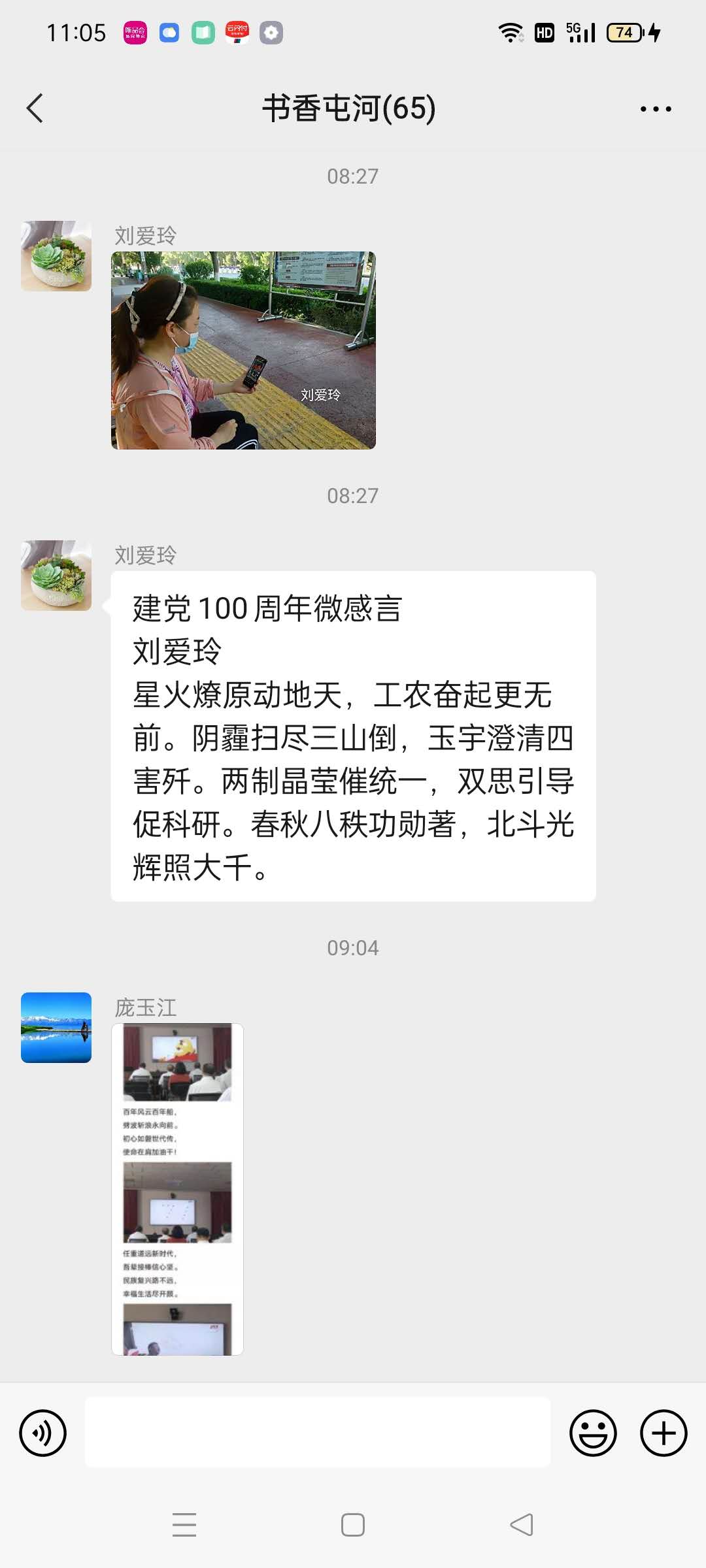View 庞玉江's long screenshot image
The width and height of the screenshot is (706, 1568).
177,1189
